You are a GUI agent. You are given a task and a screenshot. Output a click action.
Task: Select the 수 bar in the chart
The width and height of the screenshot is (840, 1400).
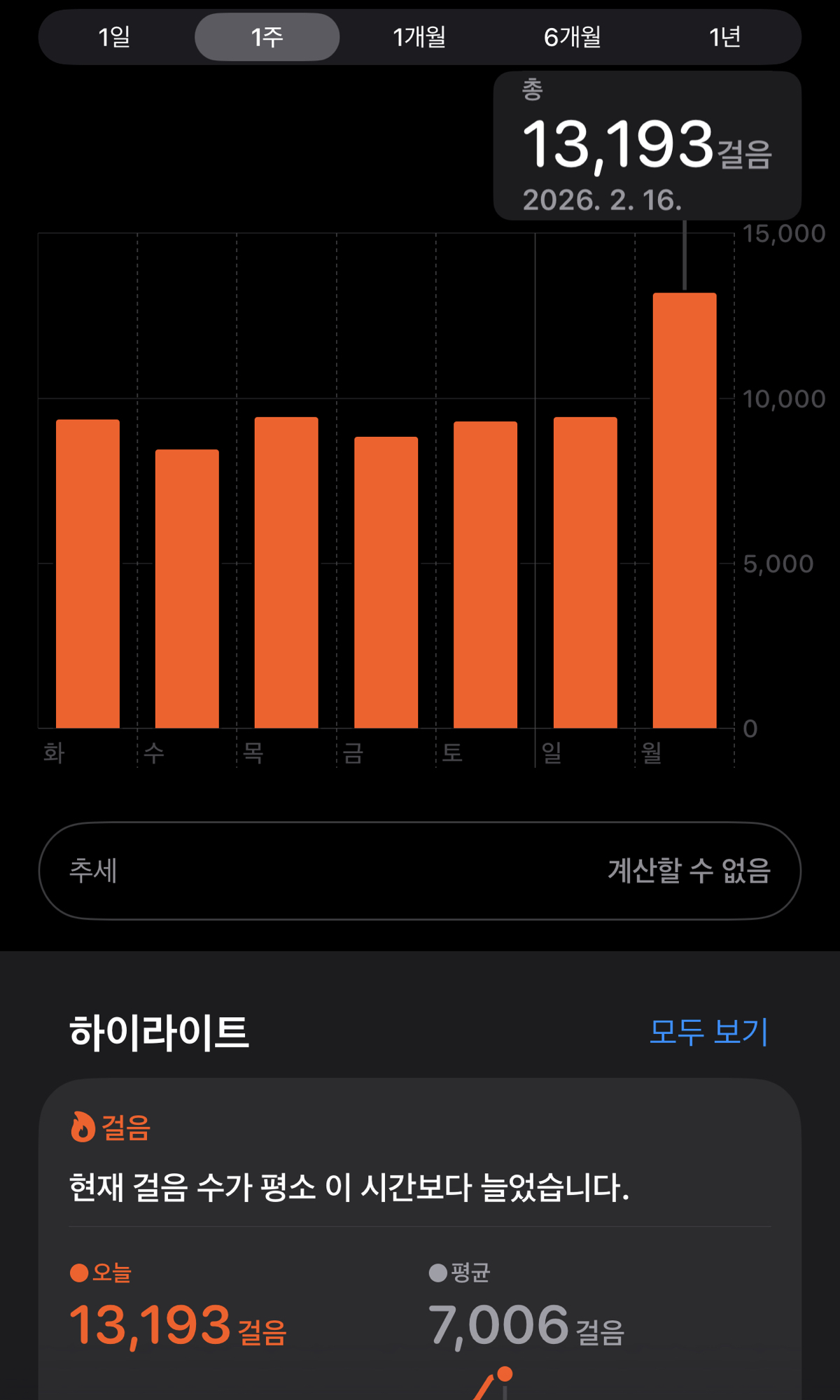pyautogui.click(x=187, y=588)
